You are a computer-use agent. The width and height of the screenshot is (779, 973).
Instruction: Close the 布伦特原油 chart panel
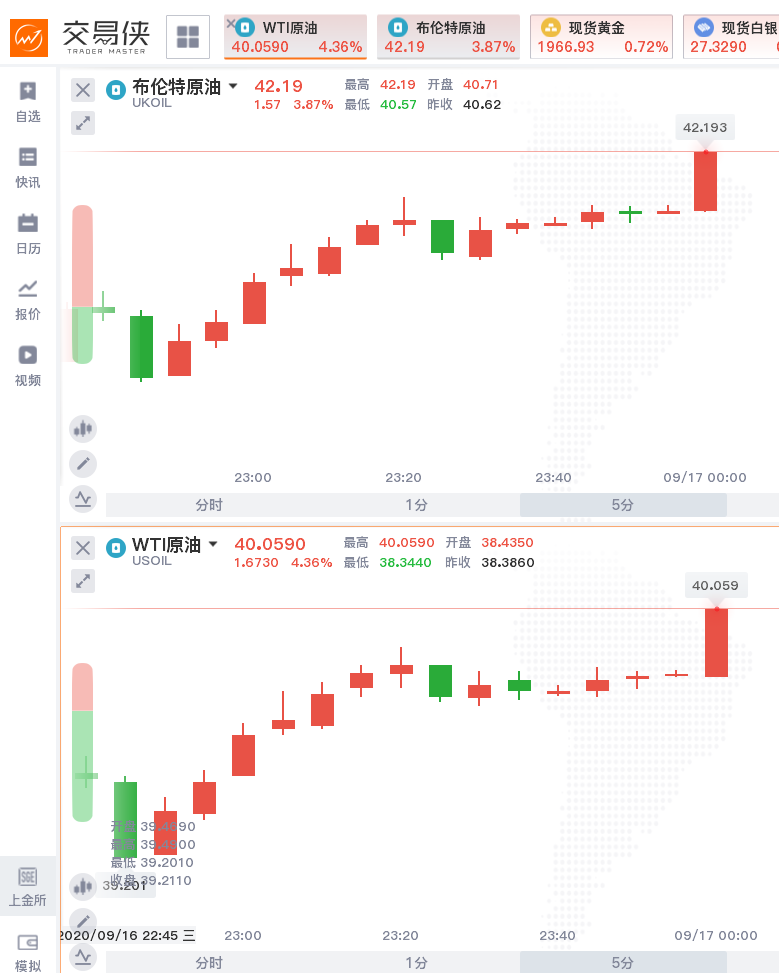(x=83, y=90)
